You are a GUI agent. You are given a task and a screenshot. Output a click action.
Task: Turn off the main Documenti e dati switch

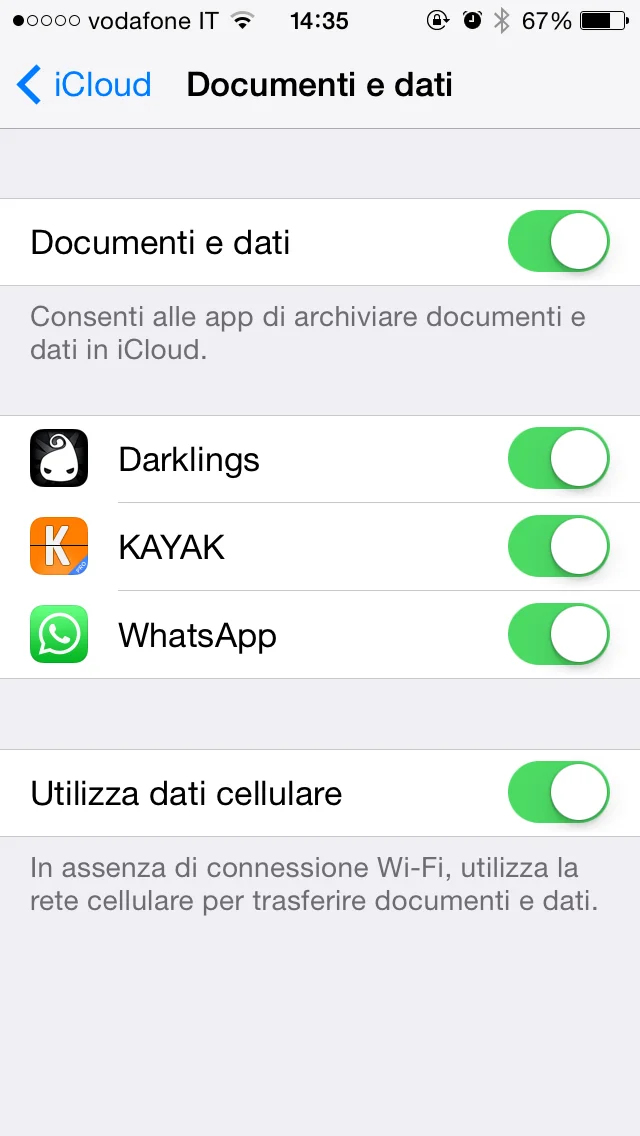point(558,242)
